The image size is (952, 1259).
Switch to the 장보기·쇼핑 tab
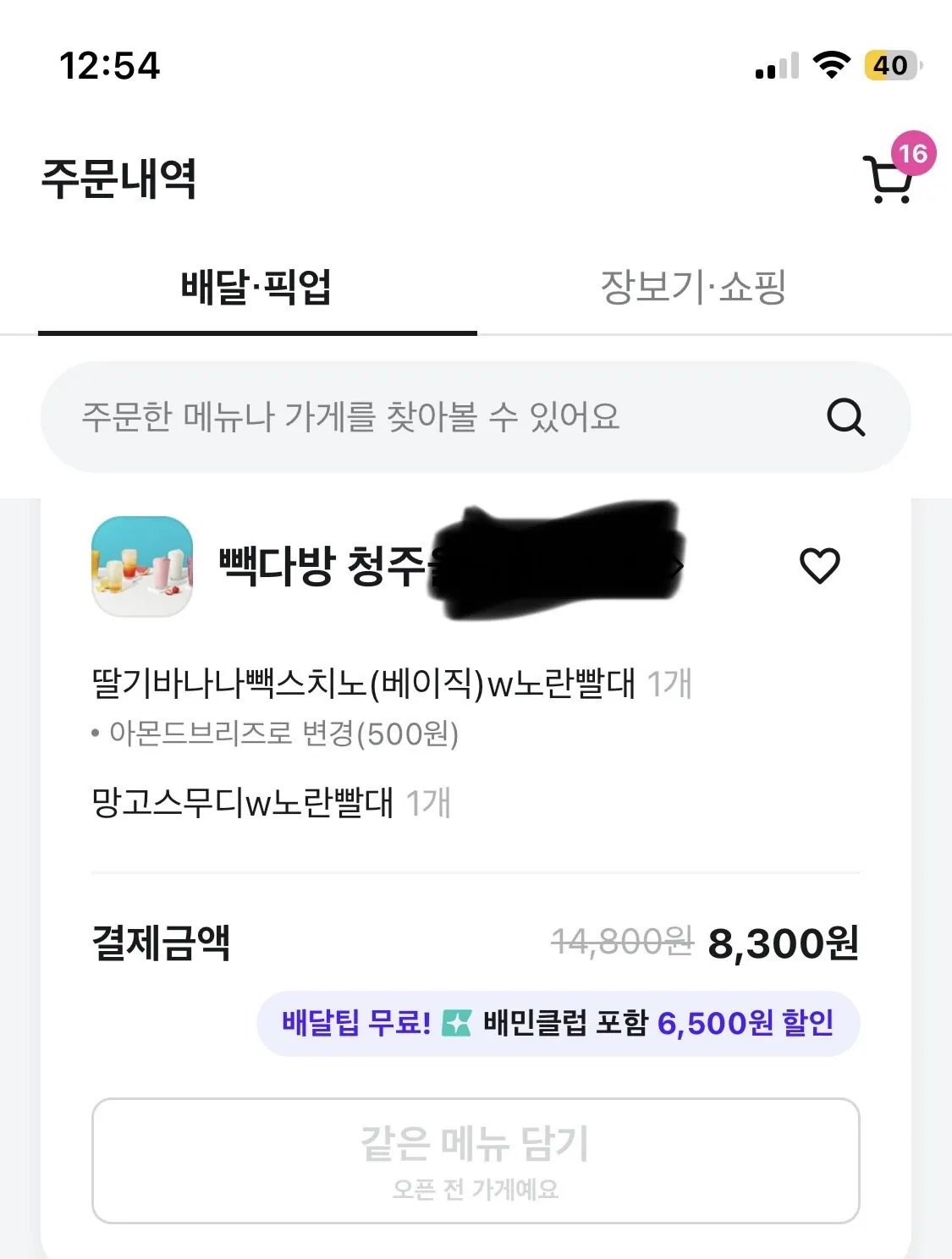(x=693, y=288)
